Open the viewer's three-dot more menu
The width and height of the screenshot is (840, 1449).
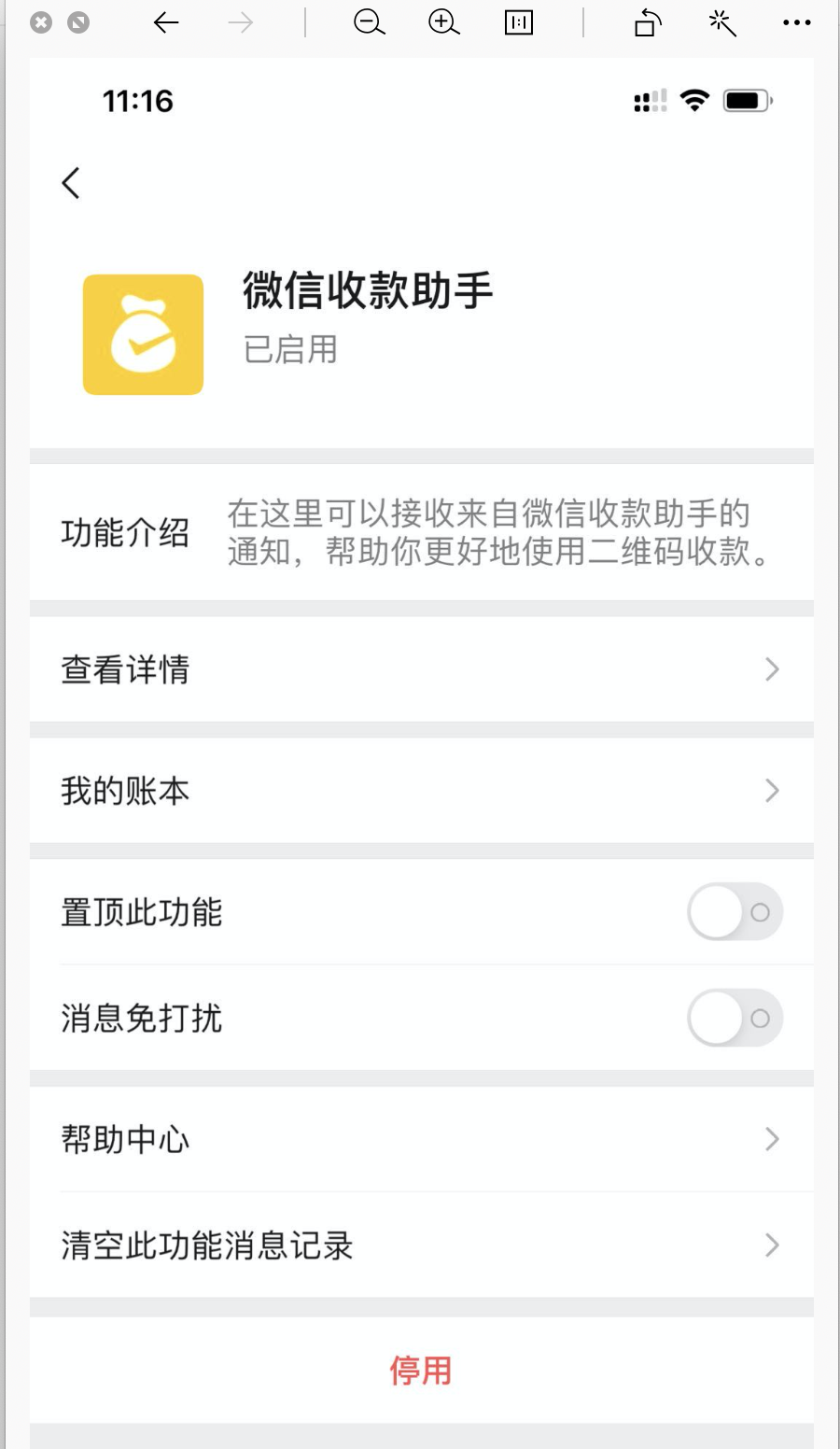coord(797,22)
